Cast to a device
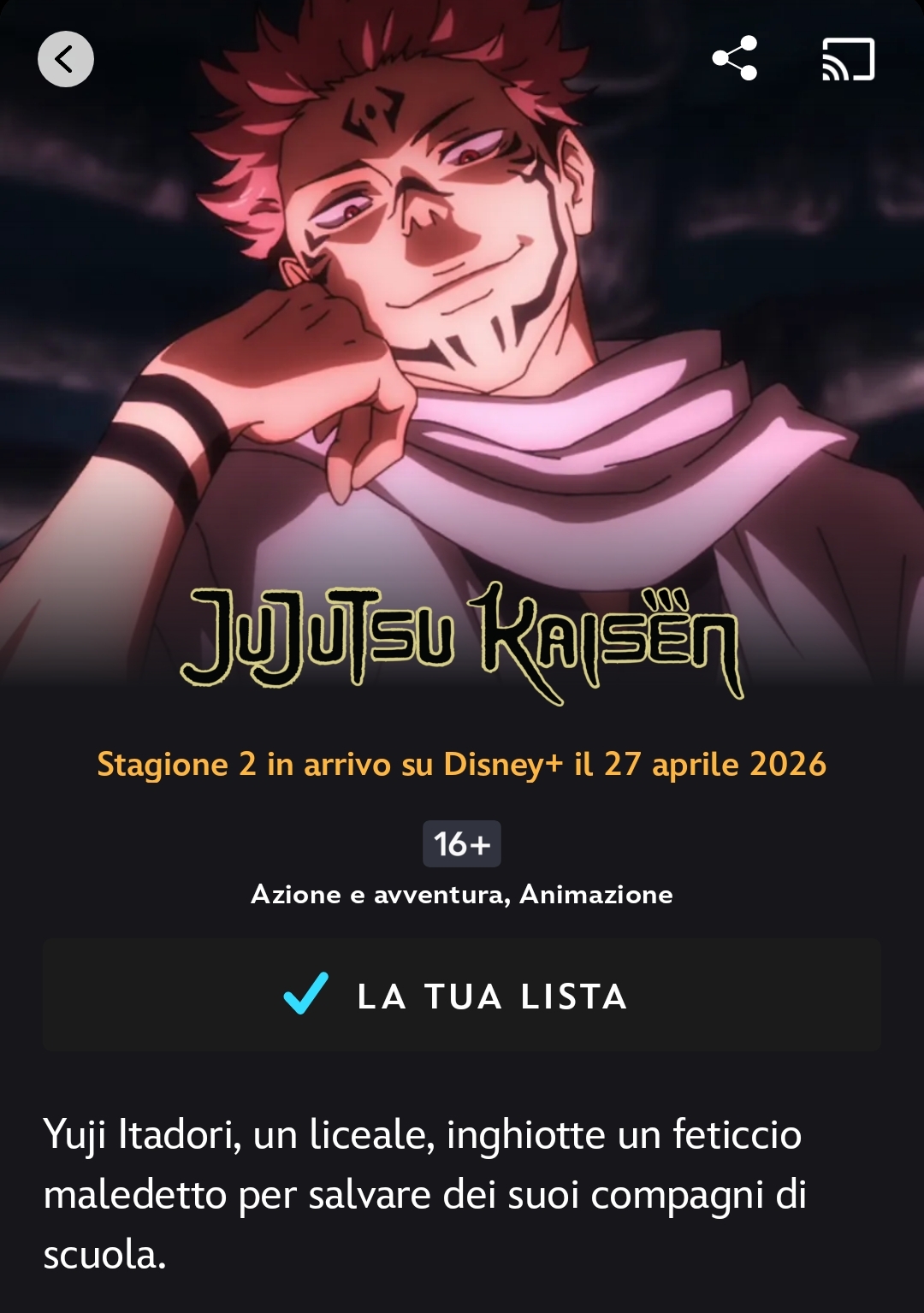This screenshot has height=1313, width=924. 848,59
